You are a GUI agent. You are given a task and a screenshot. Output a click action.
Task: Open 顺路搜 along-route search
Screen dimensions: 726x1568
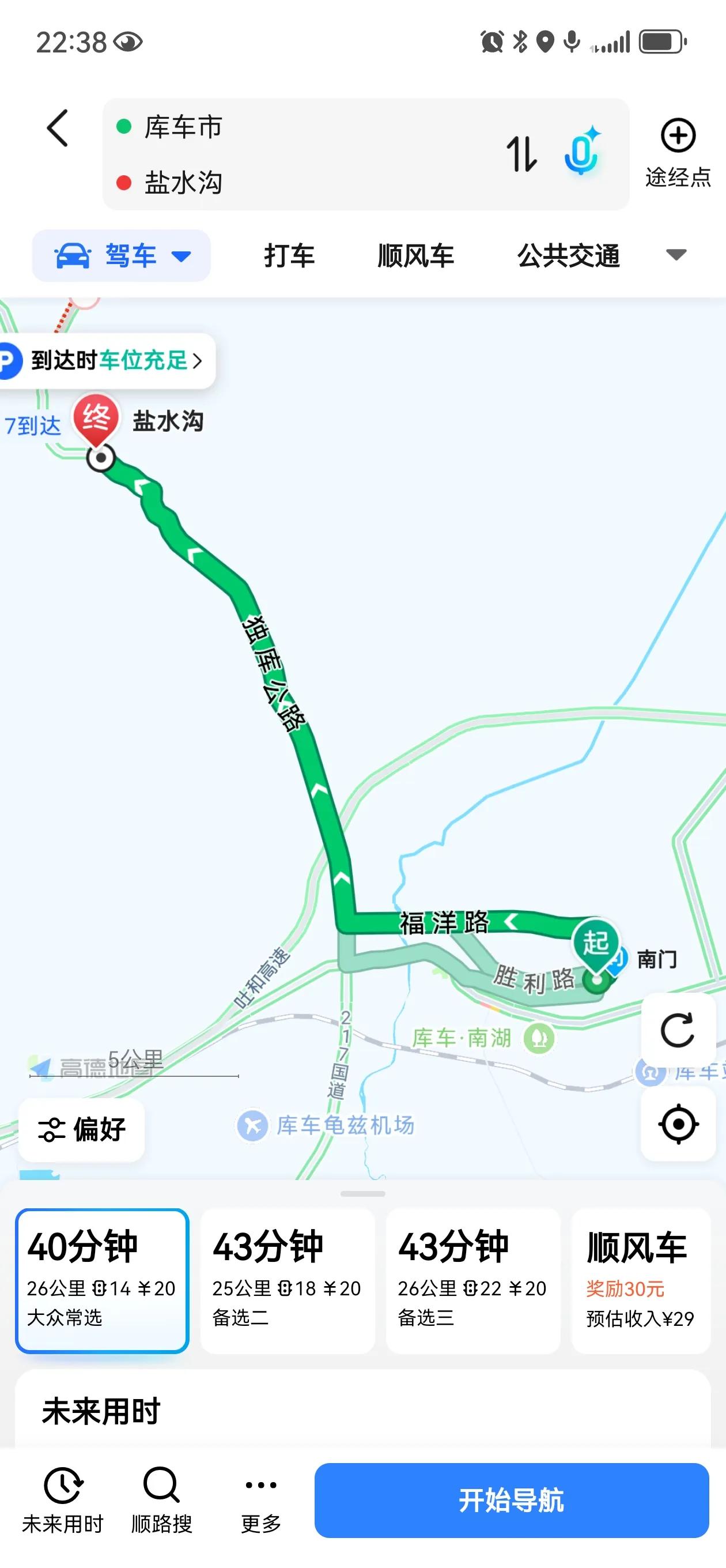pyautogui.click(x=162, y=1501)
